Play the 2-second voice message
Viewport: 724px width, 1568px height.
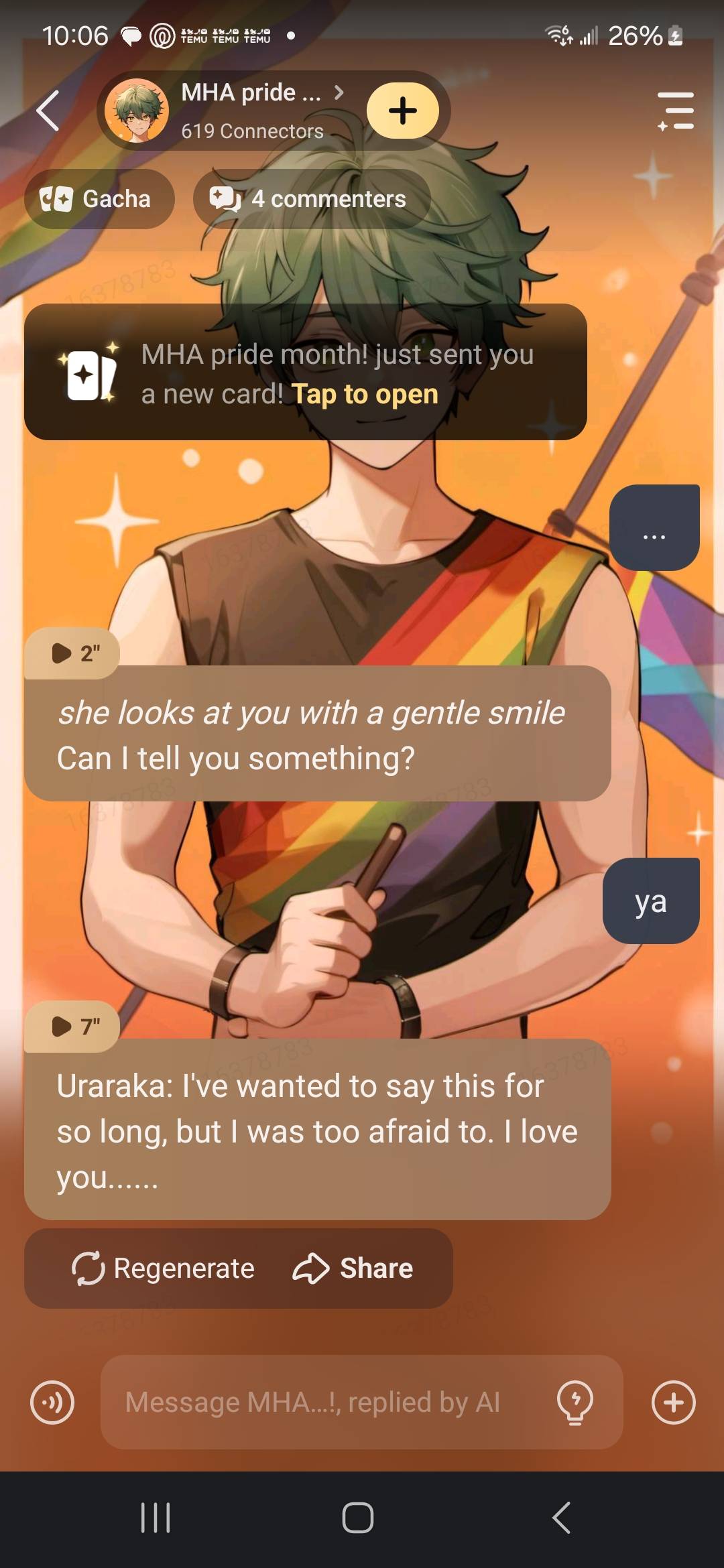72,653
